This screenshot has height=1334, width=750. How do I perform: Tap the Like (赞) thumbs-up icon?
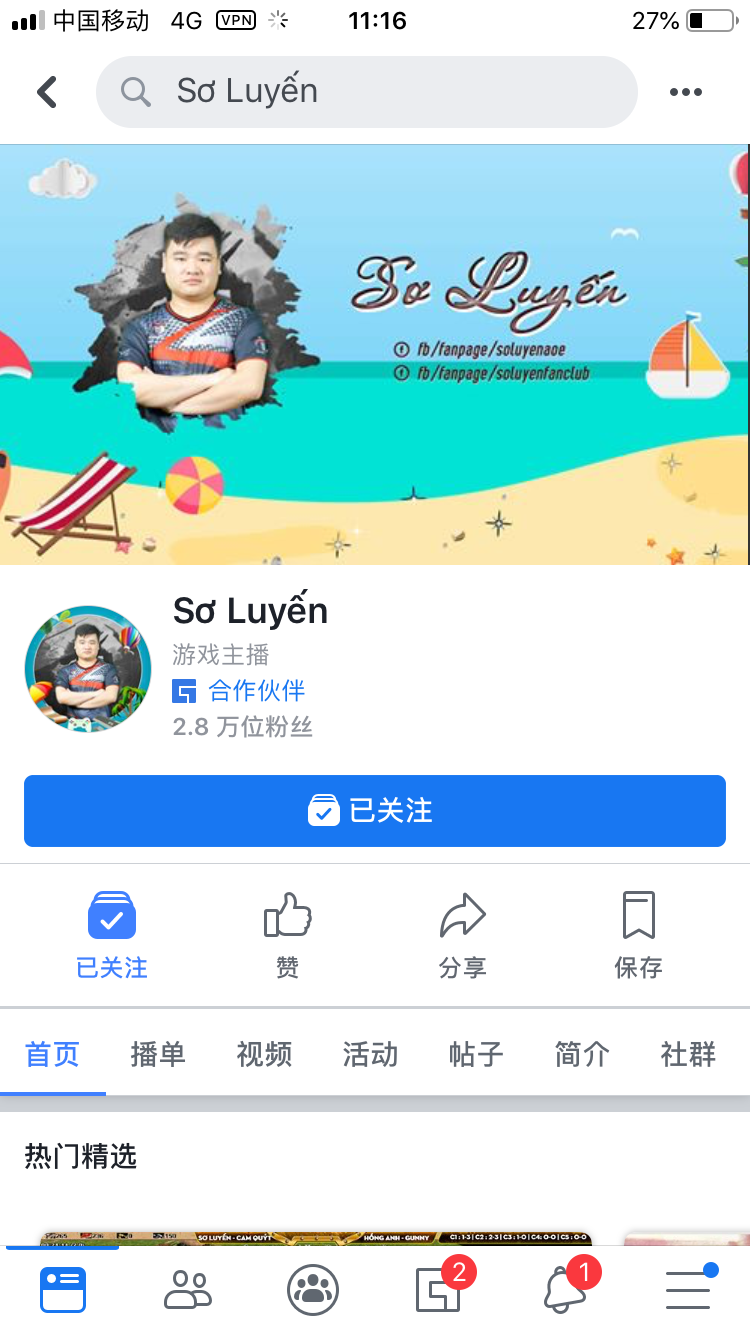pyautogui.click(x=286, y=915)
